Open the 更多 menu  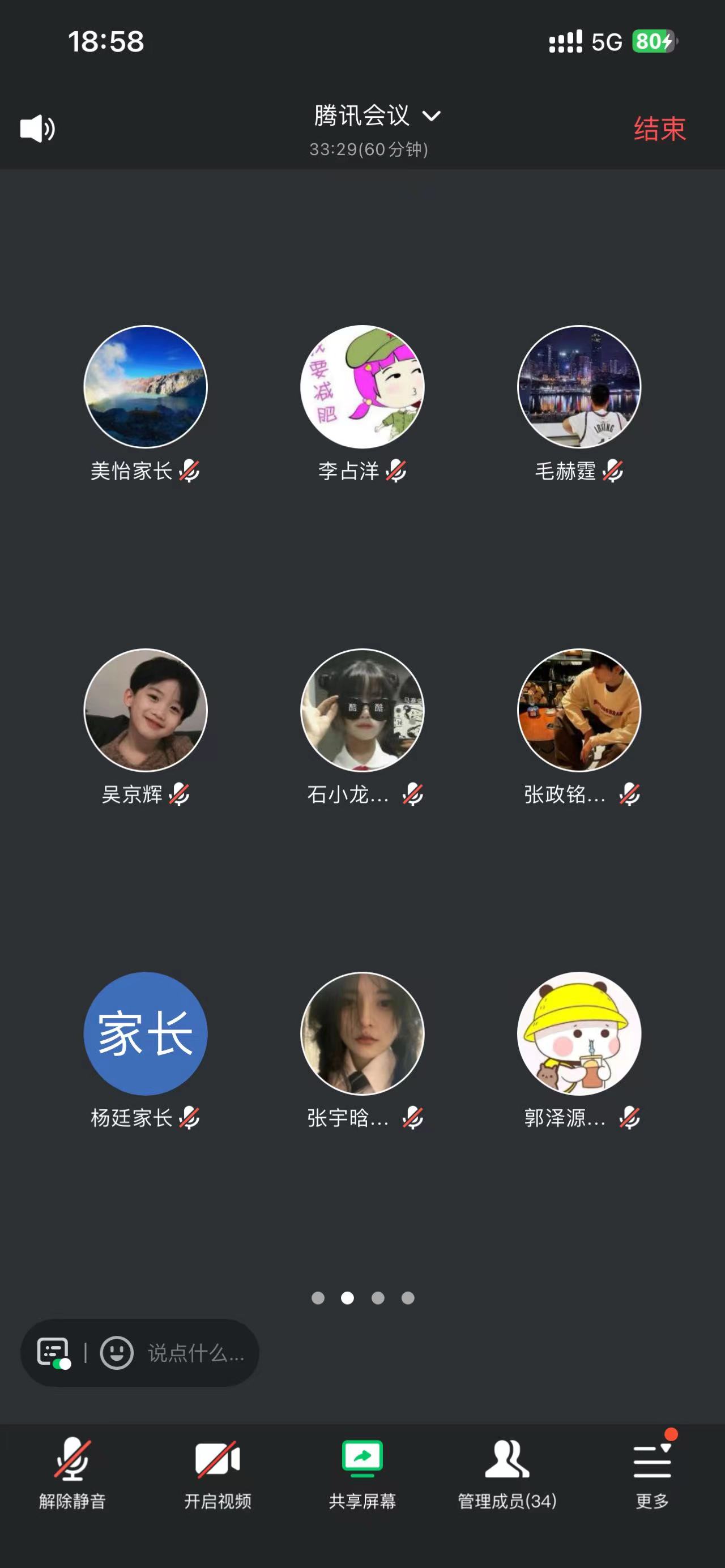652,1473
